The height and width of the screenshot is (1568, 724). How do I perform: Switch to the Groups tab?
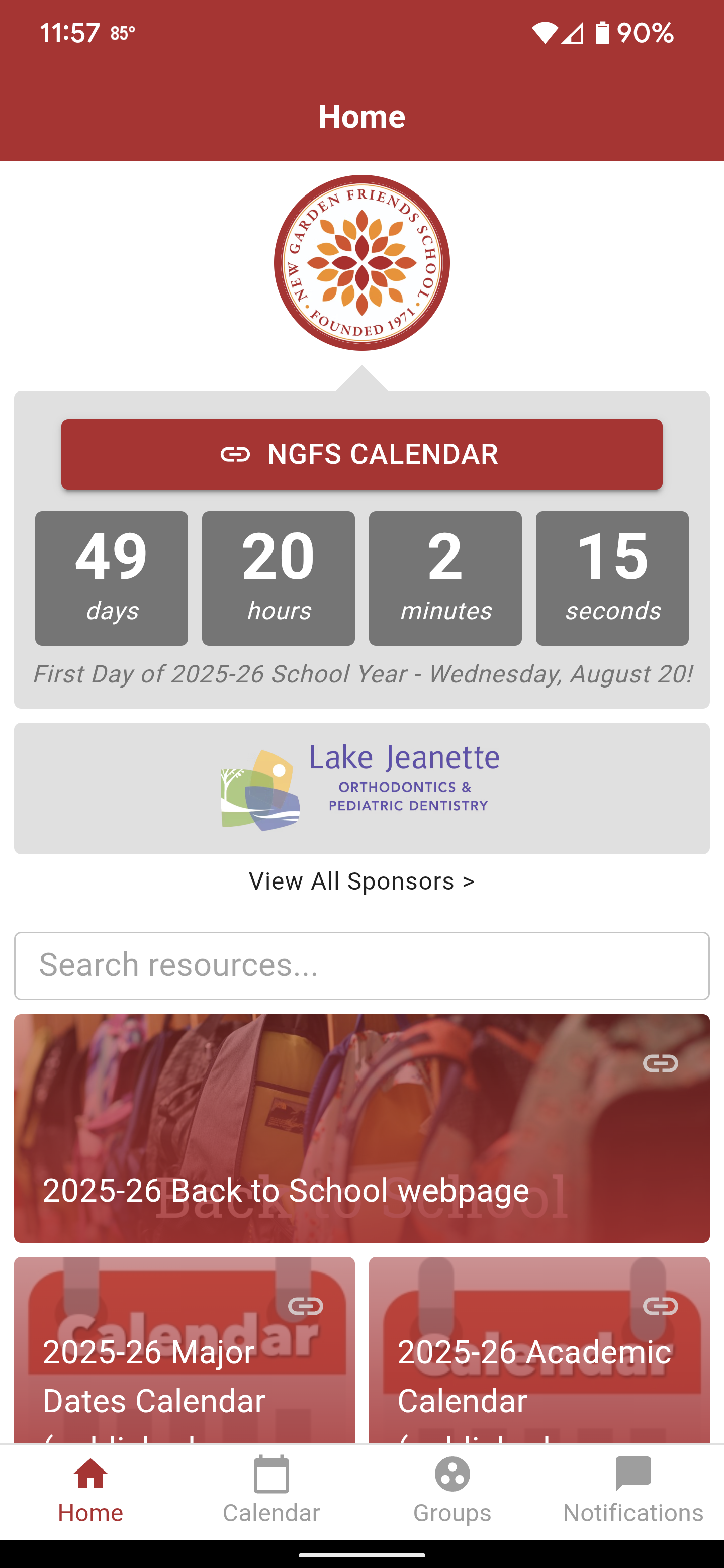click(452, 1490)
